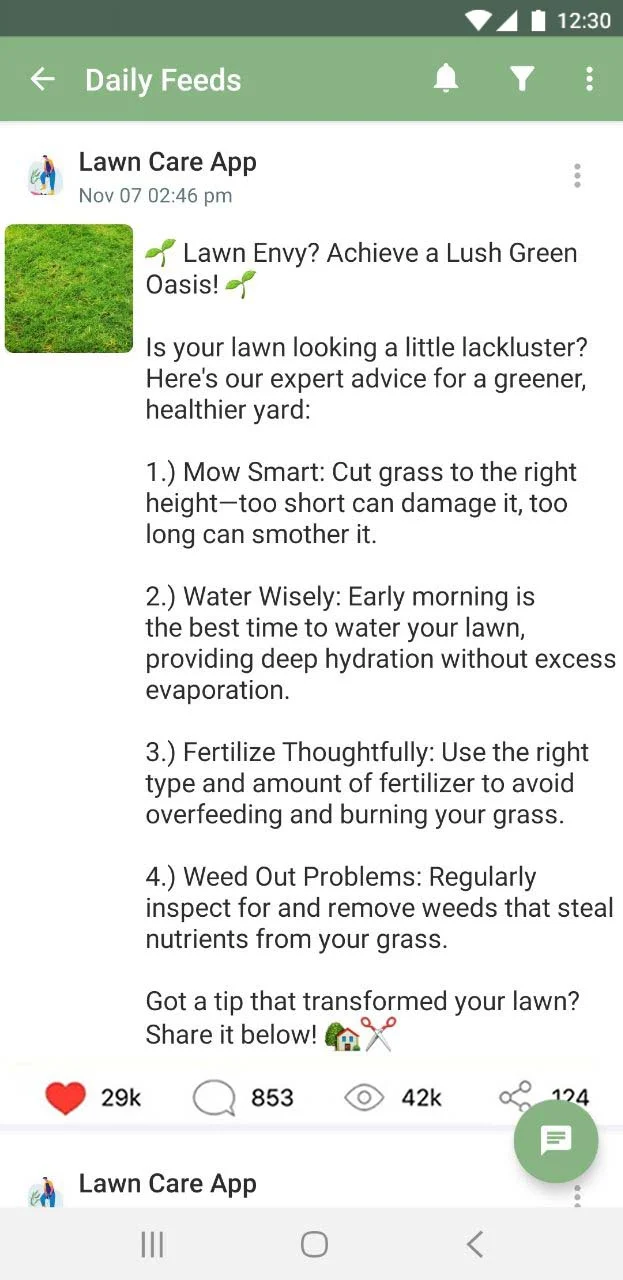623x1280 pixels.
Task: Go back from Daily Feeds
Action: [42, 80]
